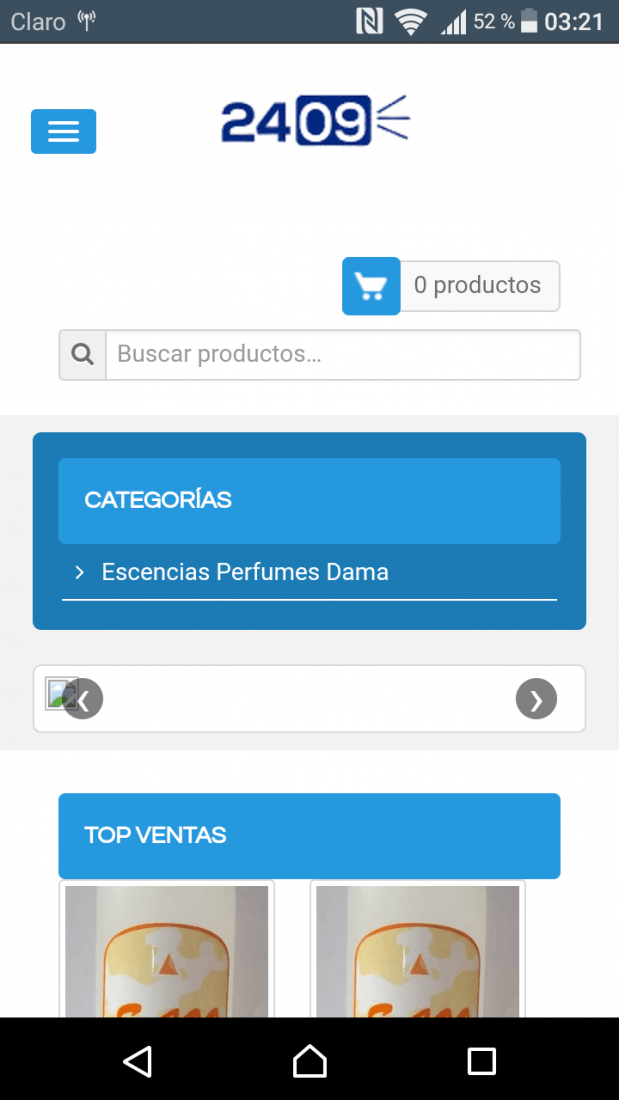
Task: Go to the previous slide in the carousel
Action: tap(83, 699)
